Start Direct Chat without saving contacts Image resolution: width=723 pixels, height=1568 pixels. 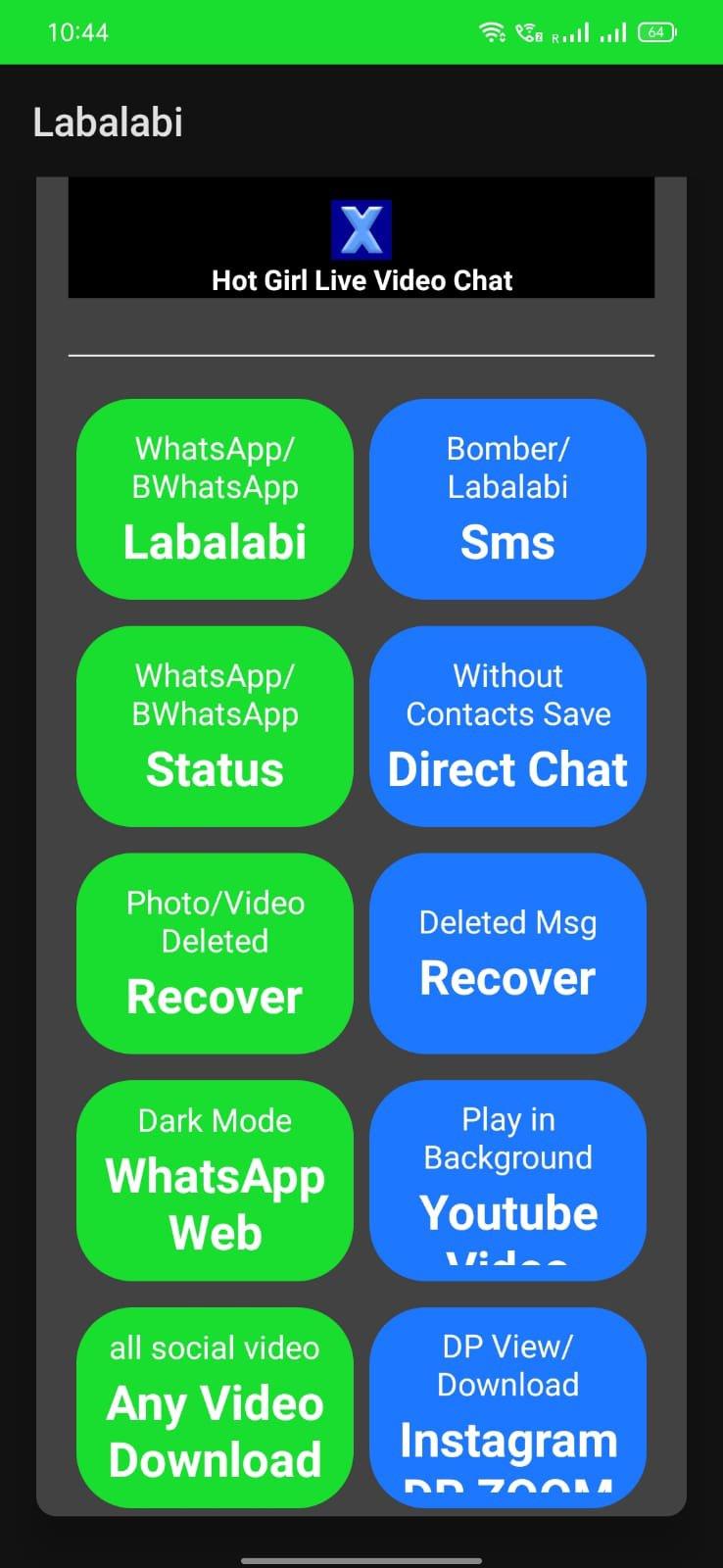point(507,726)
